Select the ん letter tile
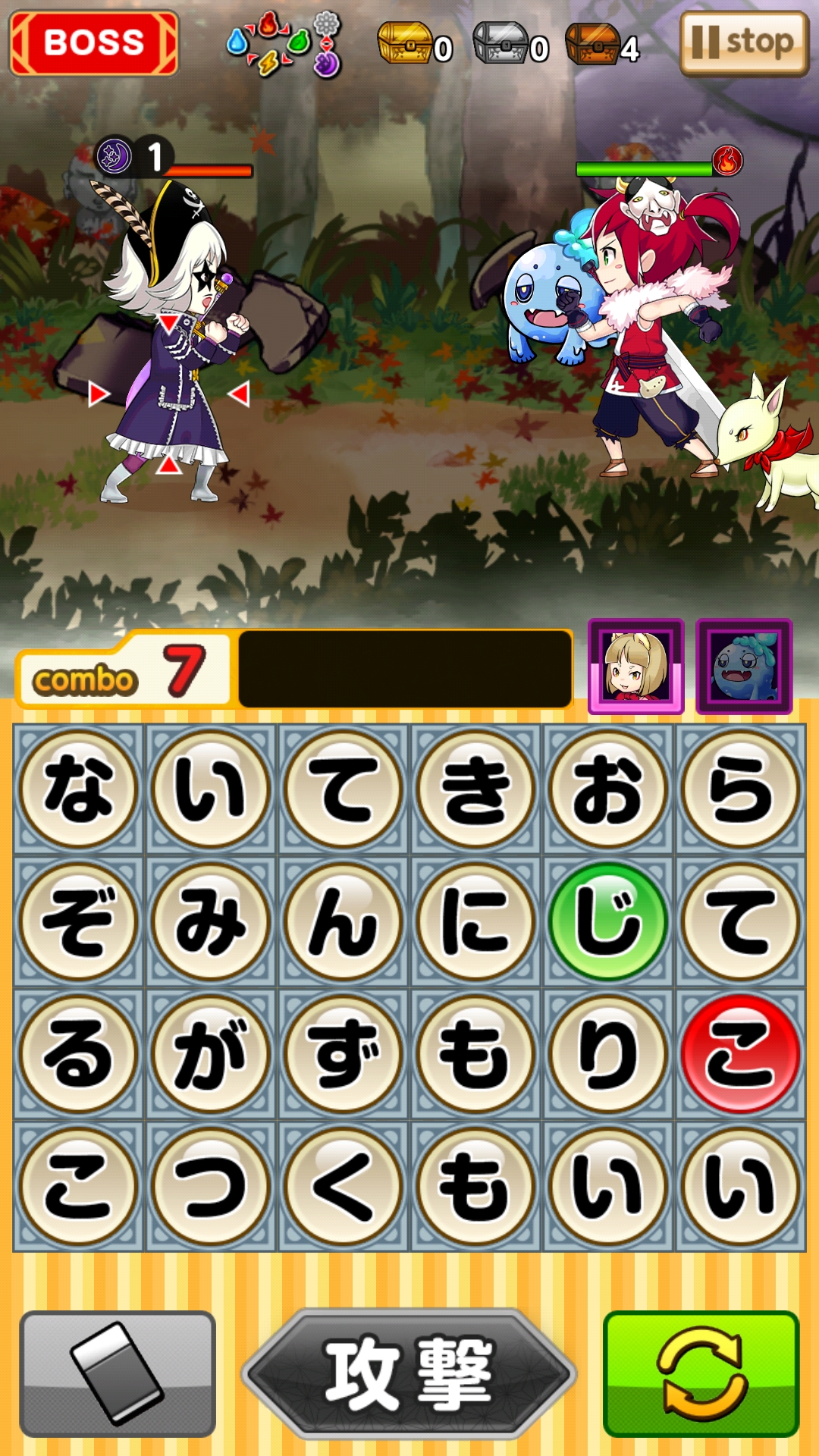 tap(343, 921)
